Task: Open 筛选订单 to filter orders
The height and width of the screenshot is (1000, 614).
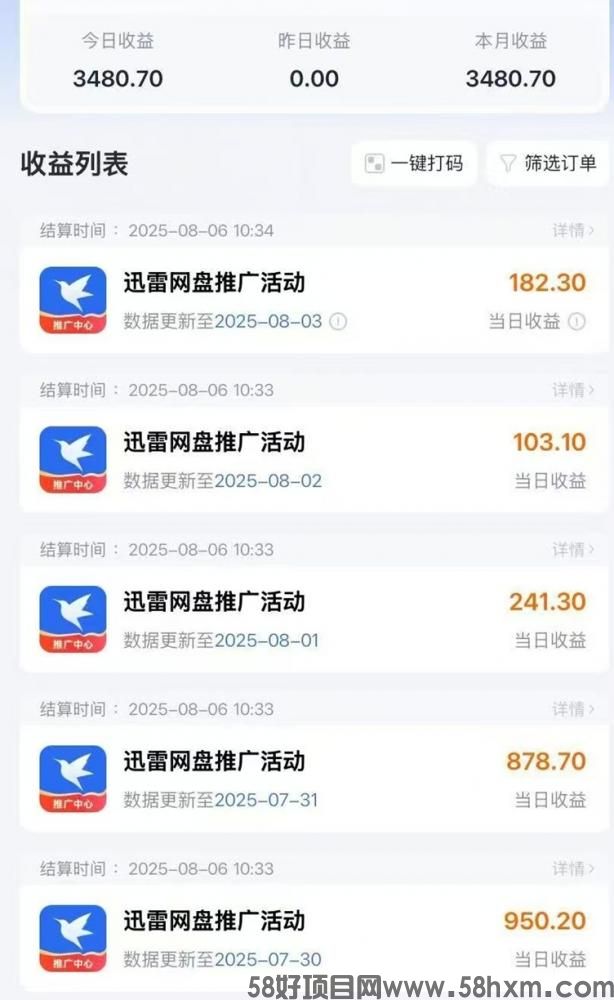Action: (x=549, y=164)
